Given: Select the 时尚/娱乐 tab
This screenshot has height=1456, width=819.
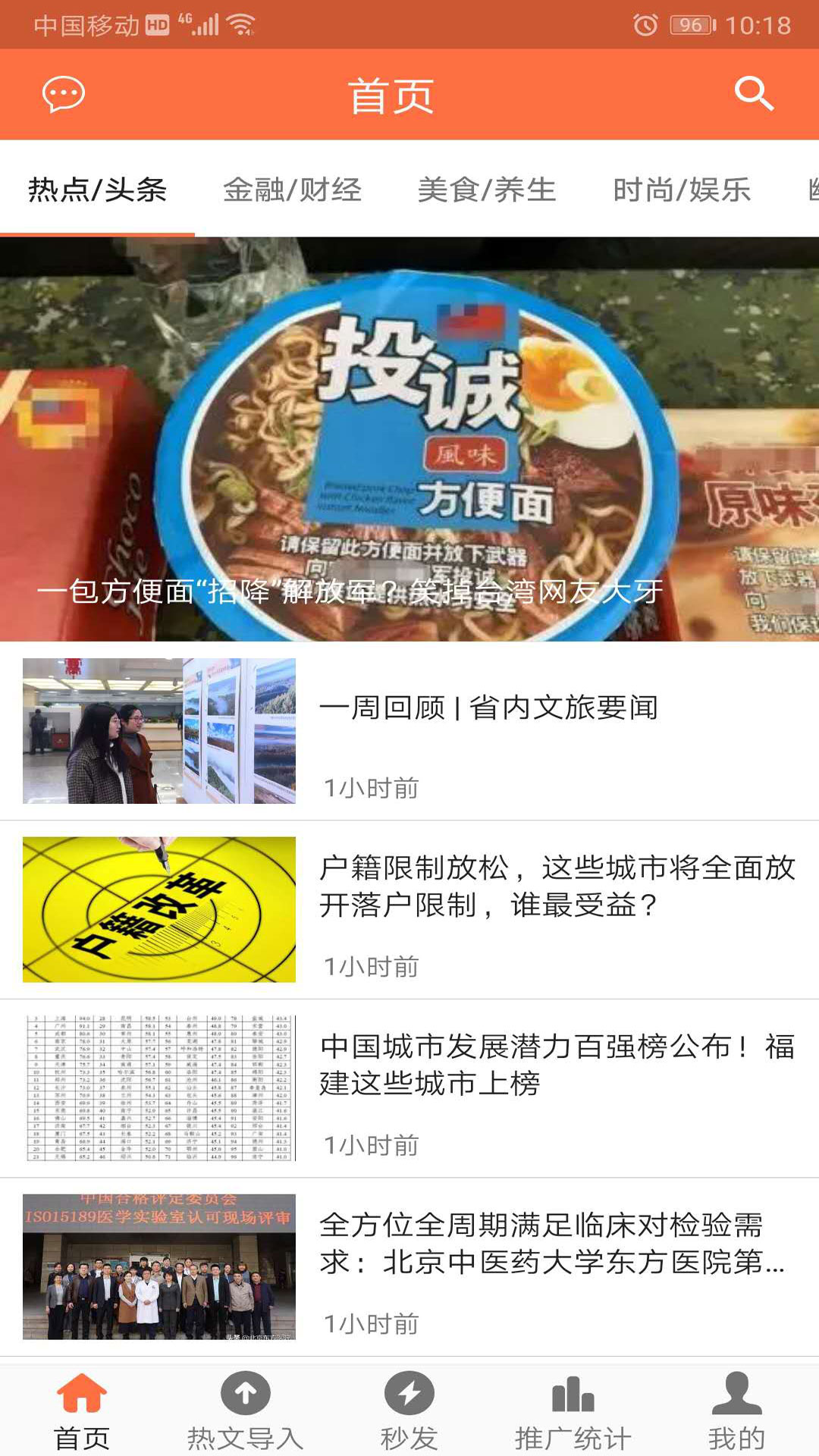Looking at the screenshot, I should [x=682, y=190].
